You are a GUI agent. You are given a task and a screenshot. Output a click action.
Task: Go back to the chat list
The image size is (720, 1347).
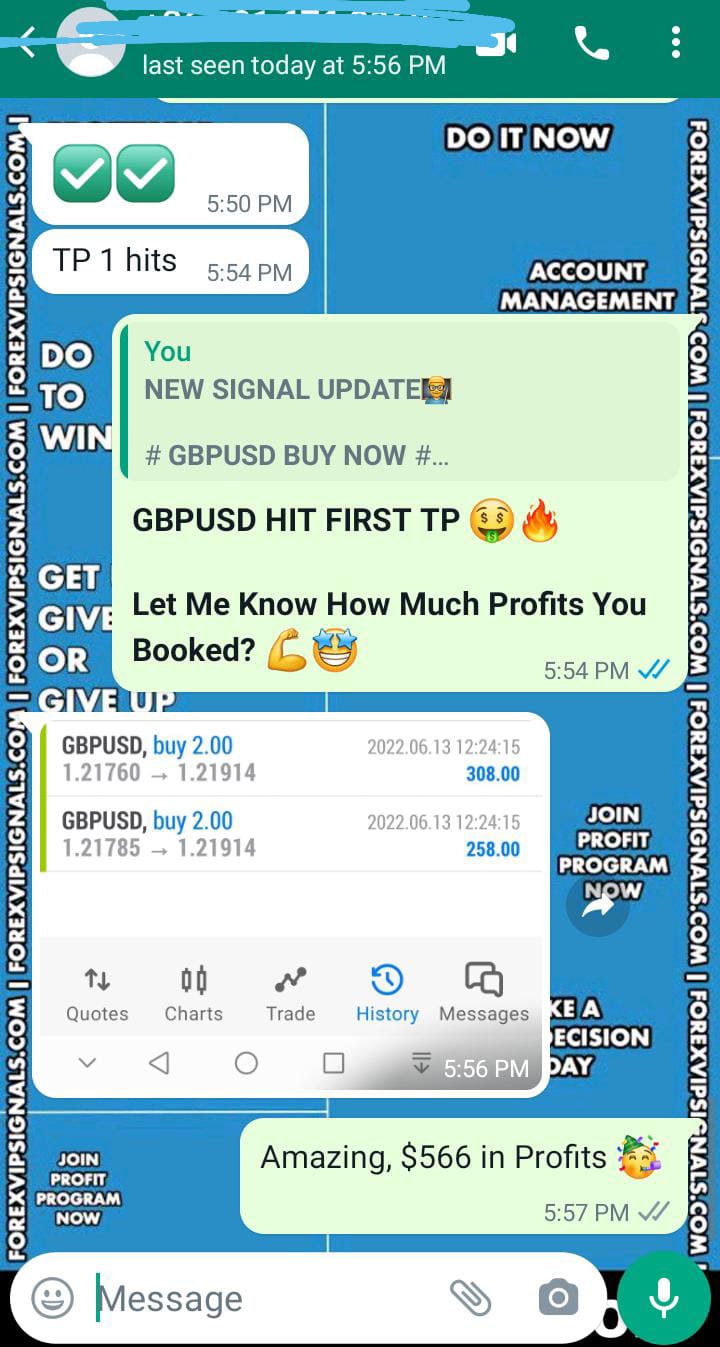(x=26, y=42)
